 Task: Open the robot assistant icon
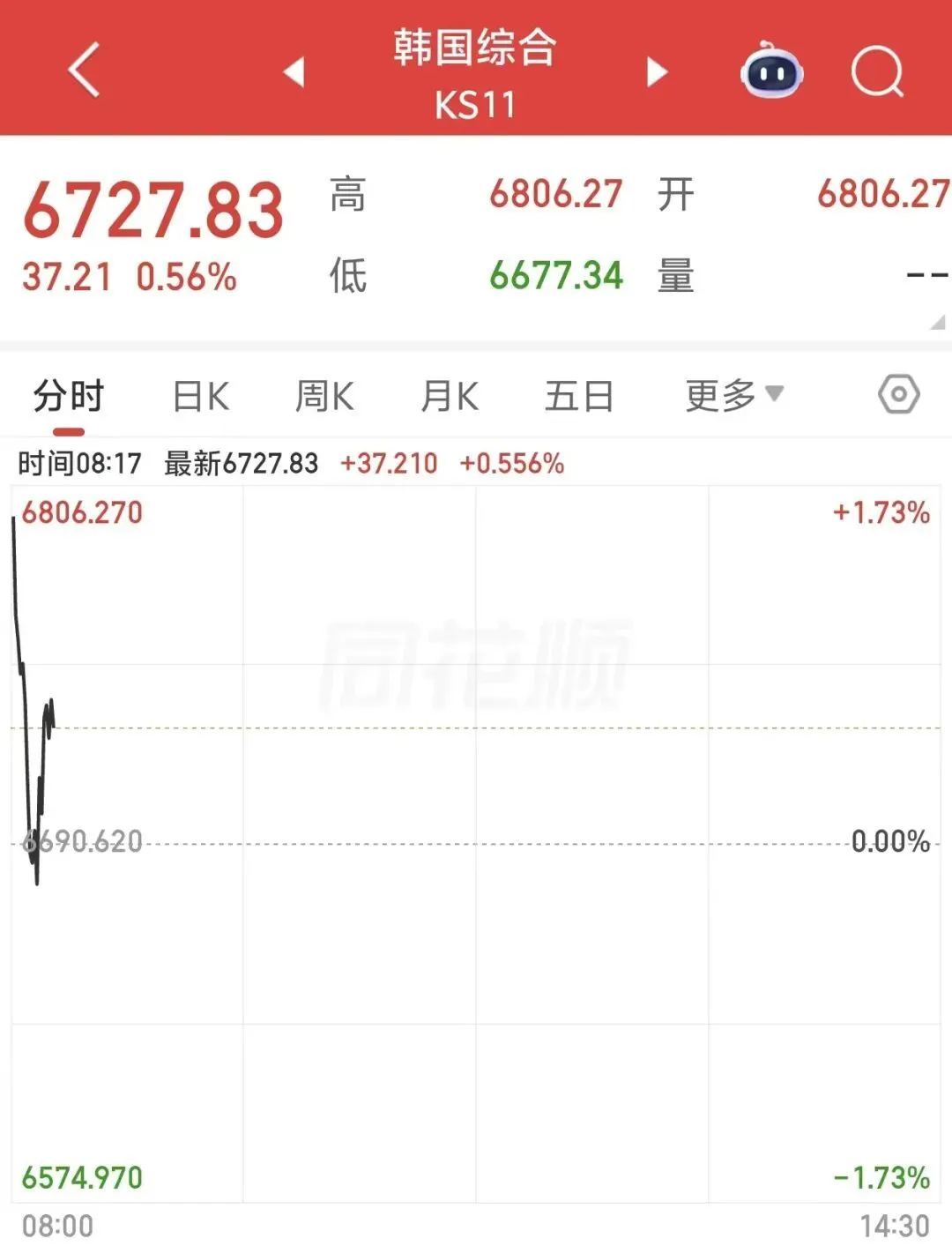point(771,70)
